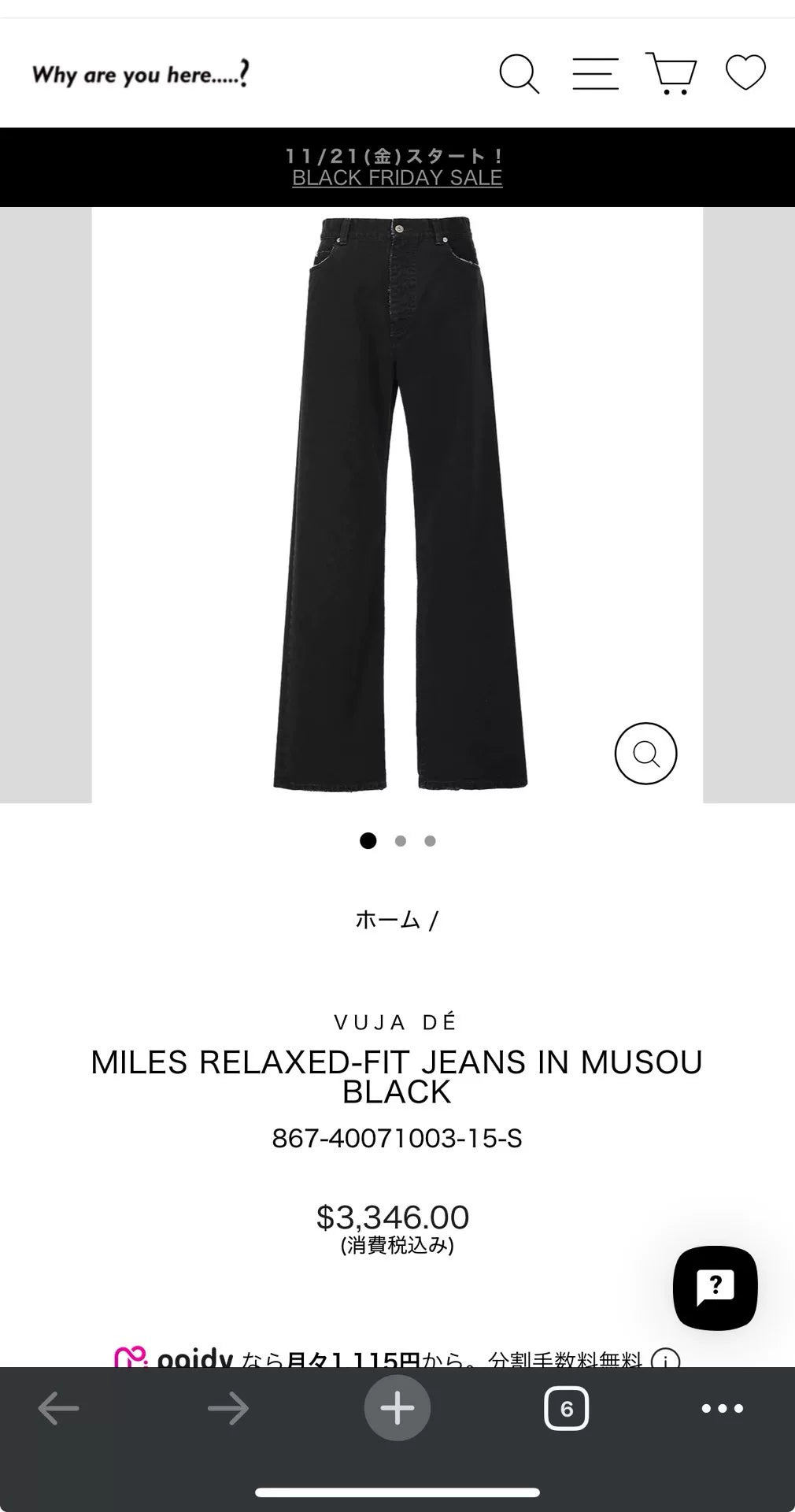Open the site search
This screenshot has height=1512, width=795.
tap(519, 74)
